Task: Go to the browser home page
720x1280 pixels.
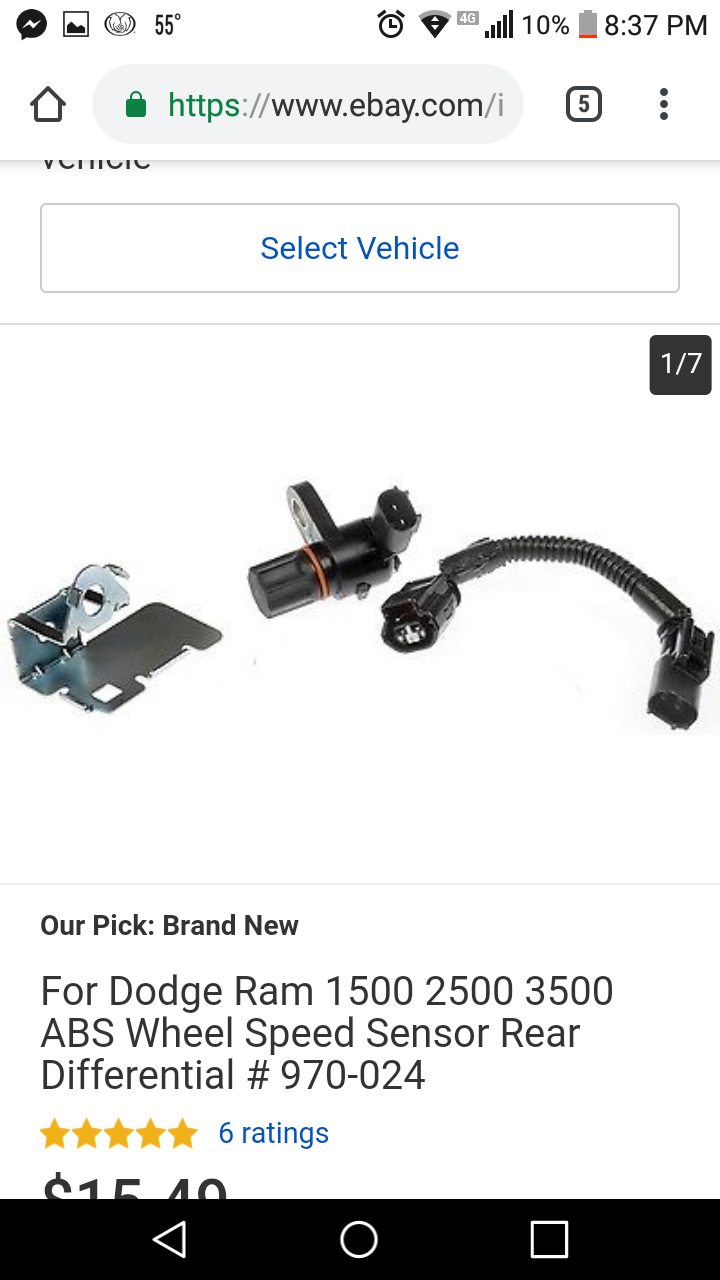Action: click(48, 104)
